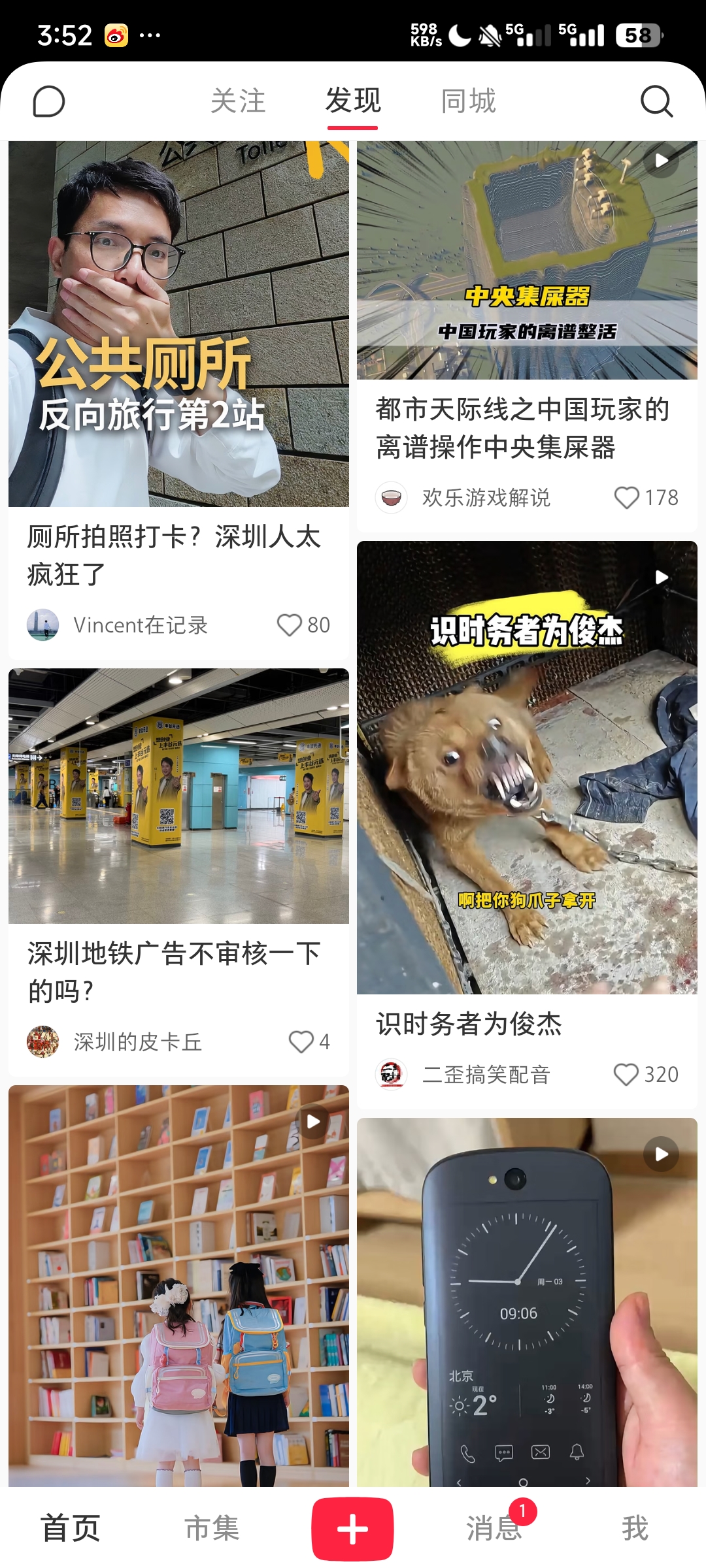Open the chat bubble icon at top left
Viewport: 706px width, 1568px height.
tap(49, 101)
